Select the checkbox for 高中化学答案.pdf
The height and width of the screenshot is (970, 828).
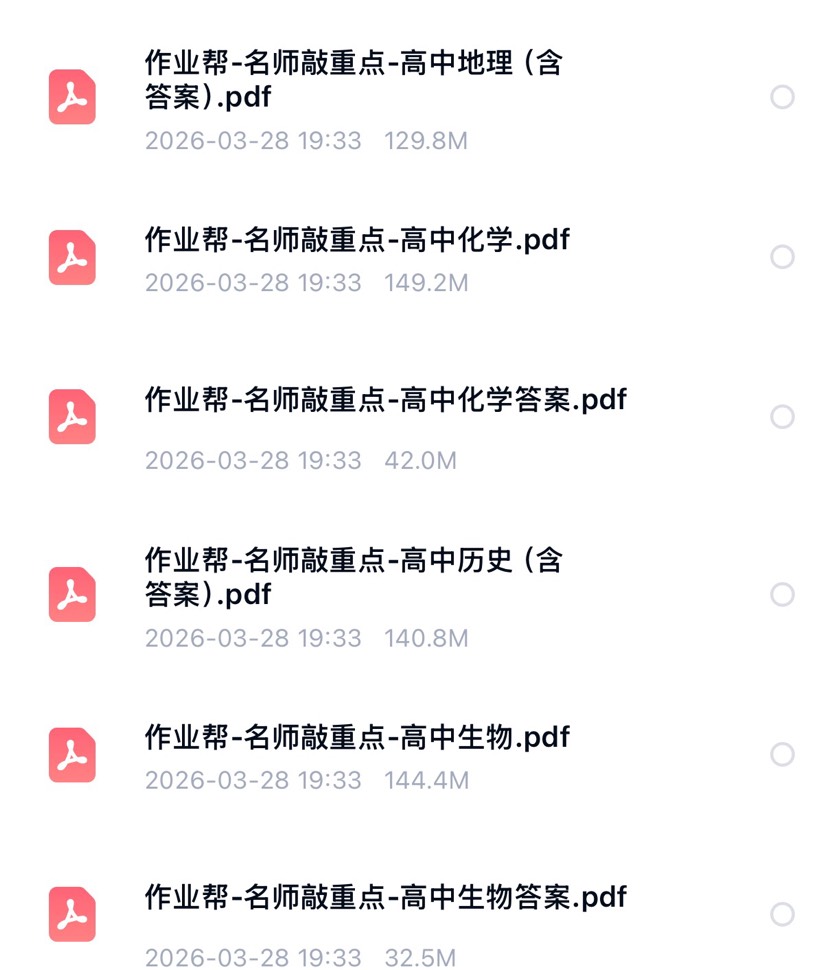pos(783,417)
